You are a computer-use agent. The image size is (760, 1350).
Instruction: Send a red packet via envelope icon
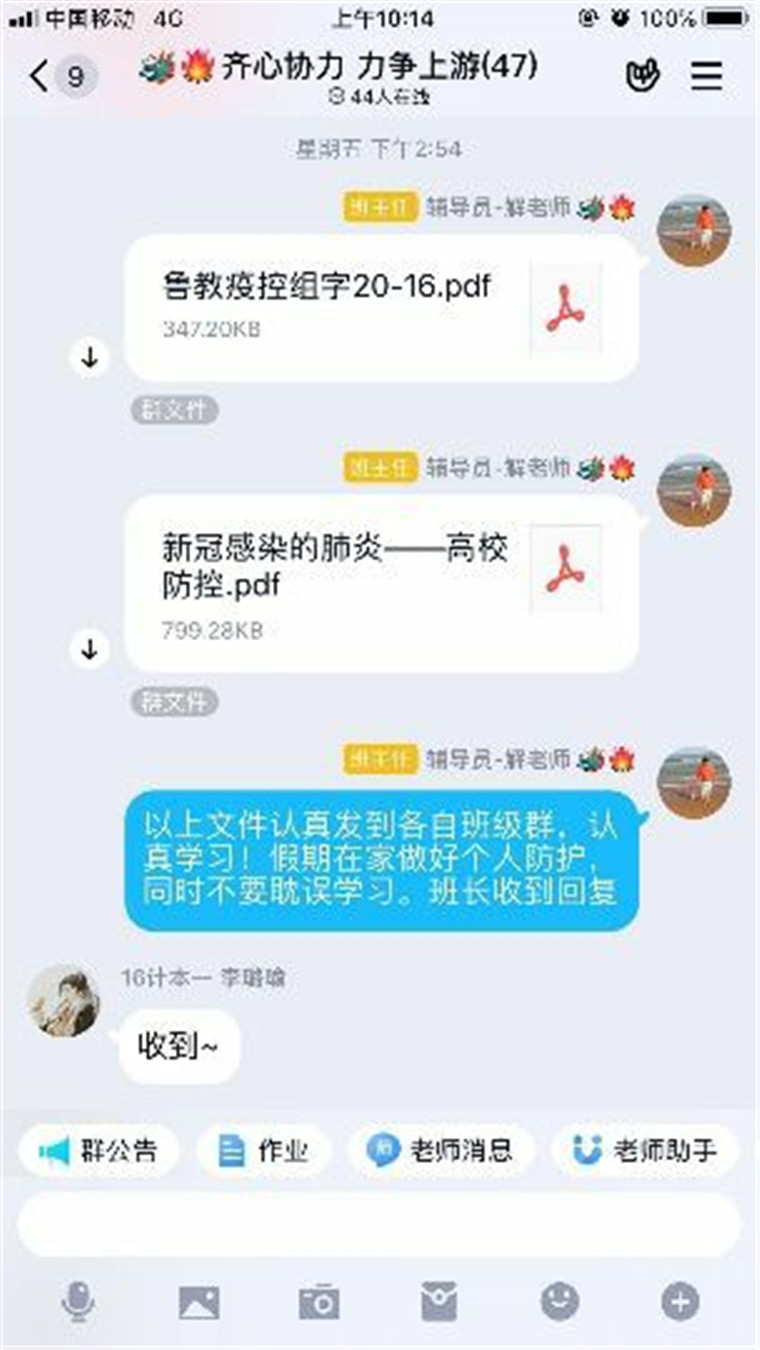tap(439, 1302)
